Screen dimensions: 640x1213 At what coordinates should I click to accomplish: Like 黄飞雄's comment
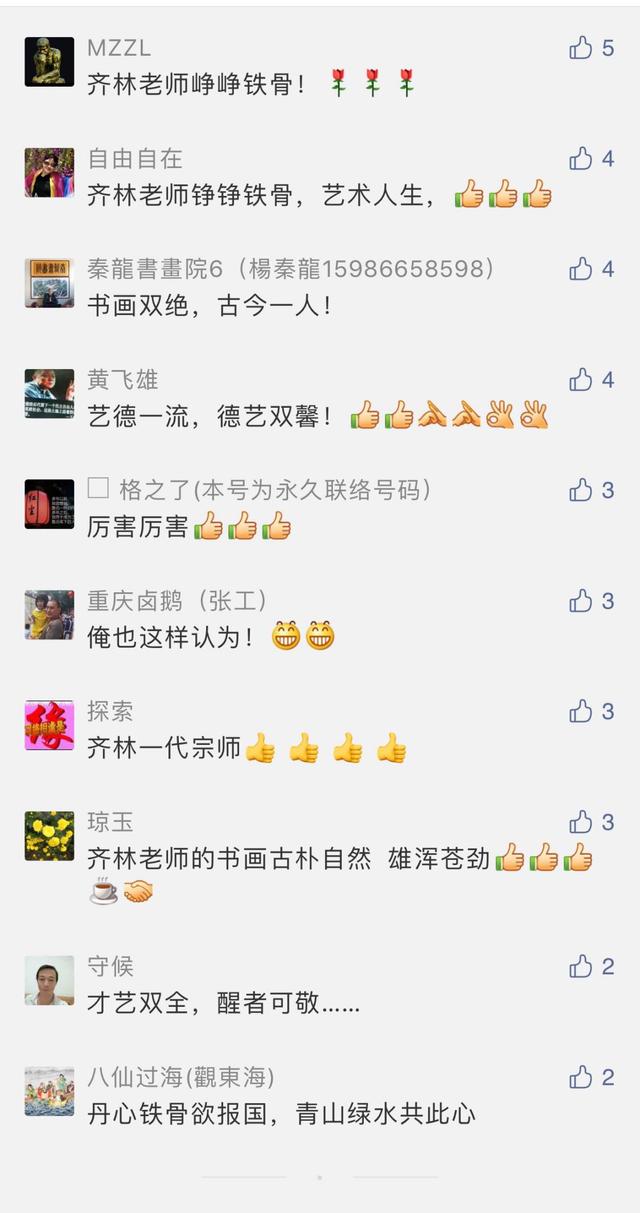point(582,380)
